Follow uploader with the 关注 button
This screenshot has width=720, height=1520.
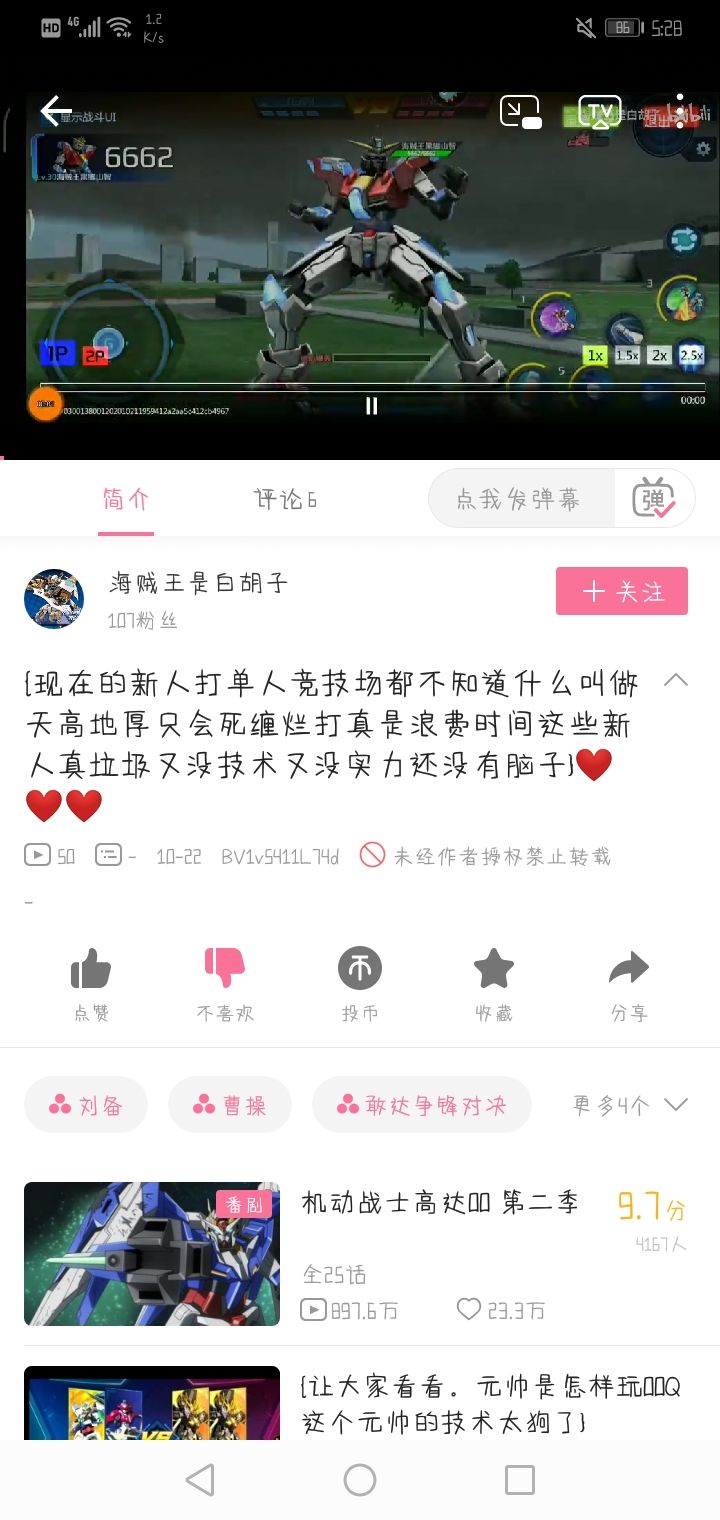tap(622, 591)
